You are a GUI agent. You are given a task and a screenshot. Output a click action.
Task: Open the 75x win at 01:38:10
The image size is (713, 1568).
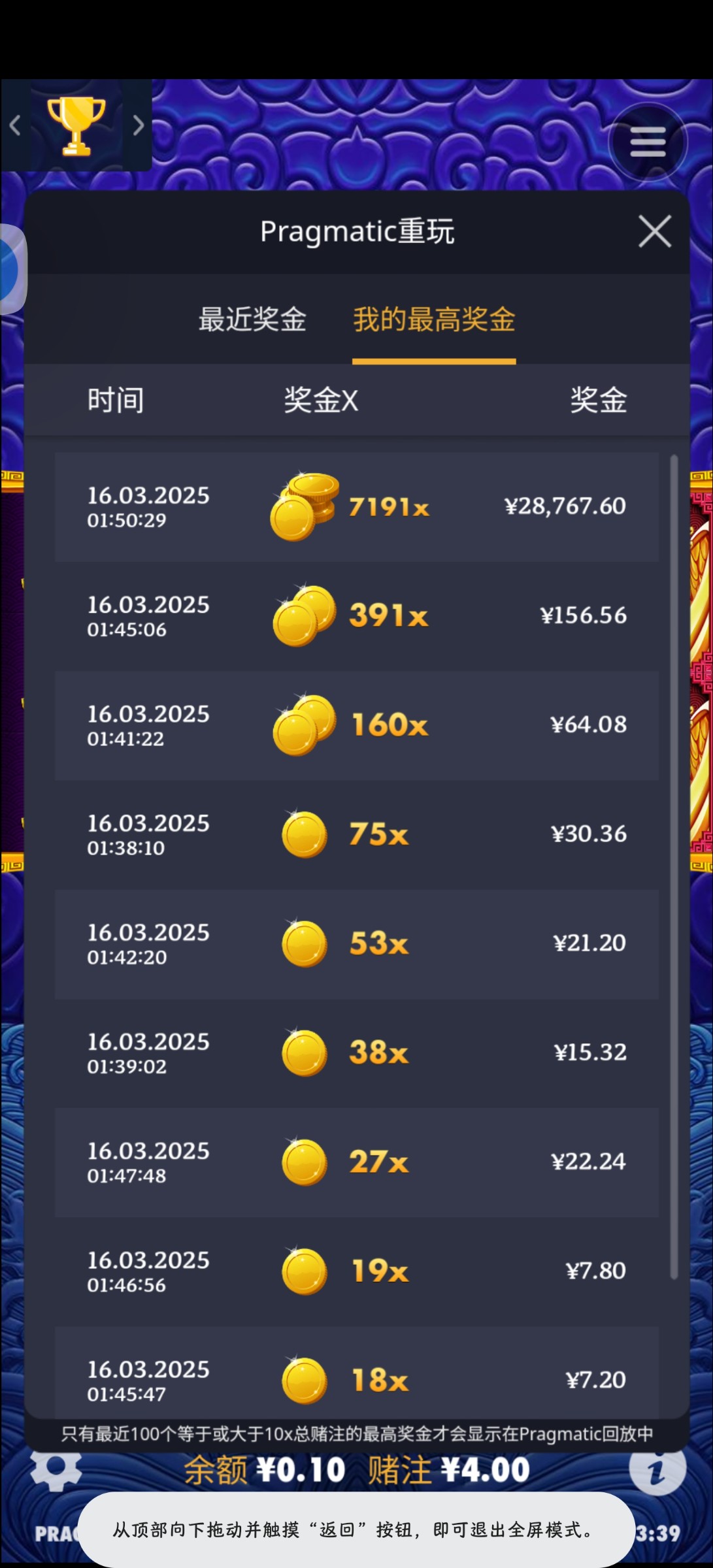[356, 834]
